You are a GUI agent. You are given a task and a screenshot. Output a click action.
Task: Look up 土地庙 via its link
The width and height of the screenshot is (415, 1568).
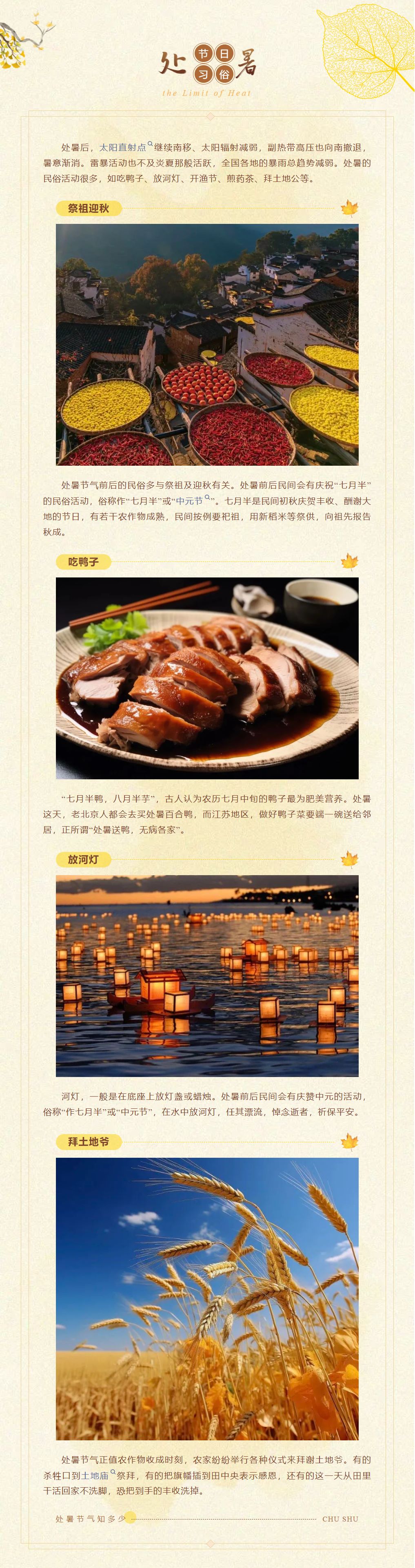(95, 1475)
